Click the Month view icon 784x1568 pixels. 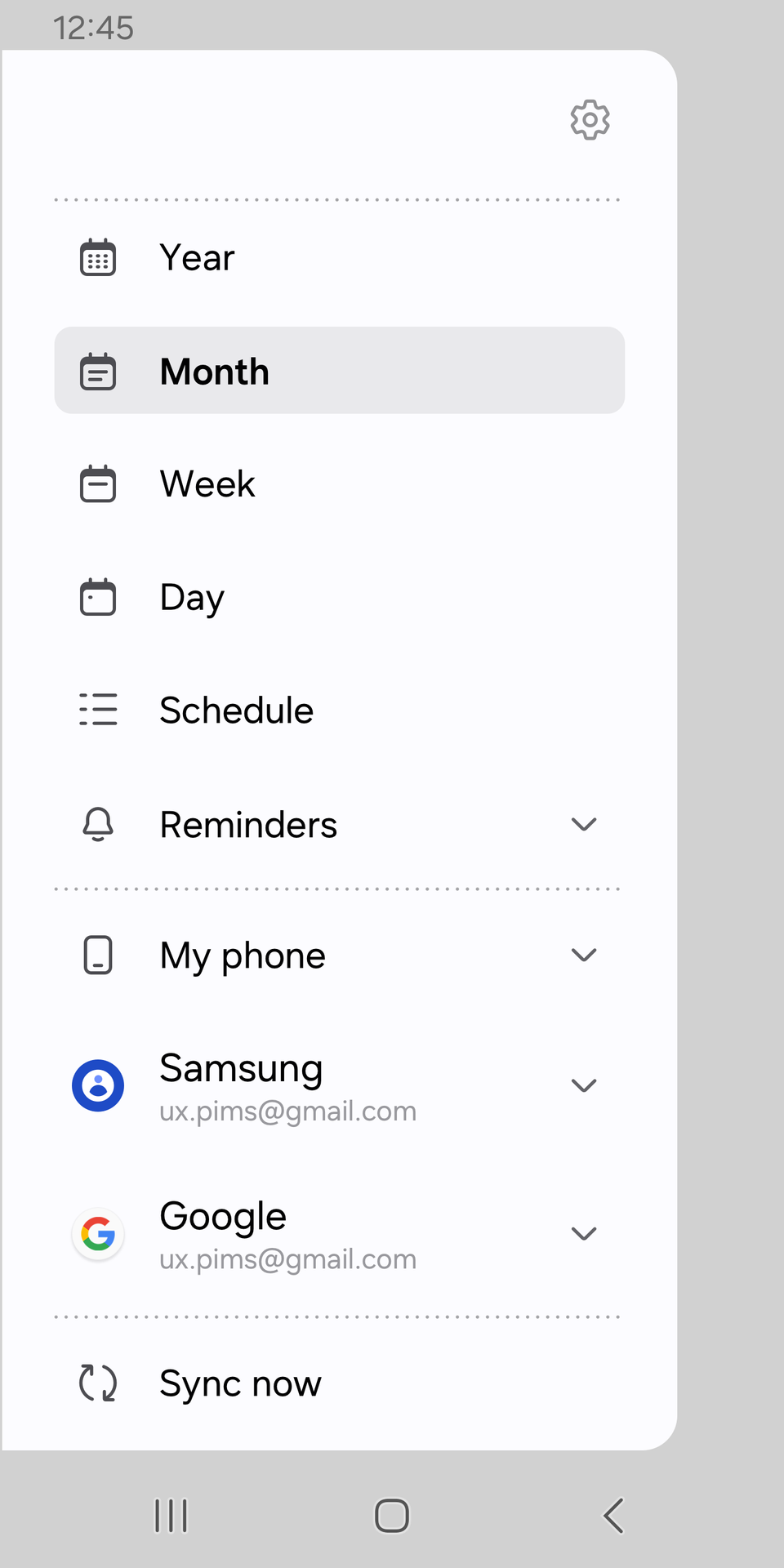coord(97,370)
